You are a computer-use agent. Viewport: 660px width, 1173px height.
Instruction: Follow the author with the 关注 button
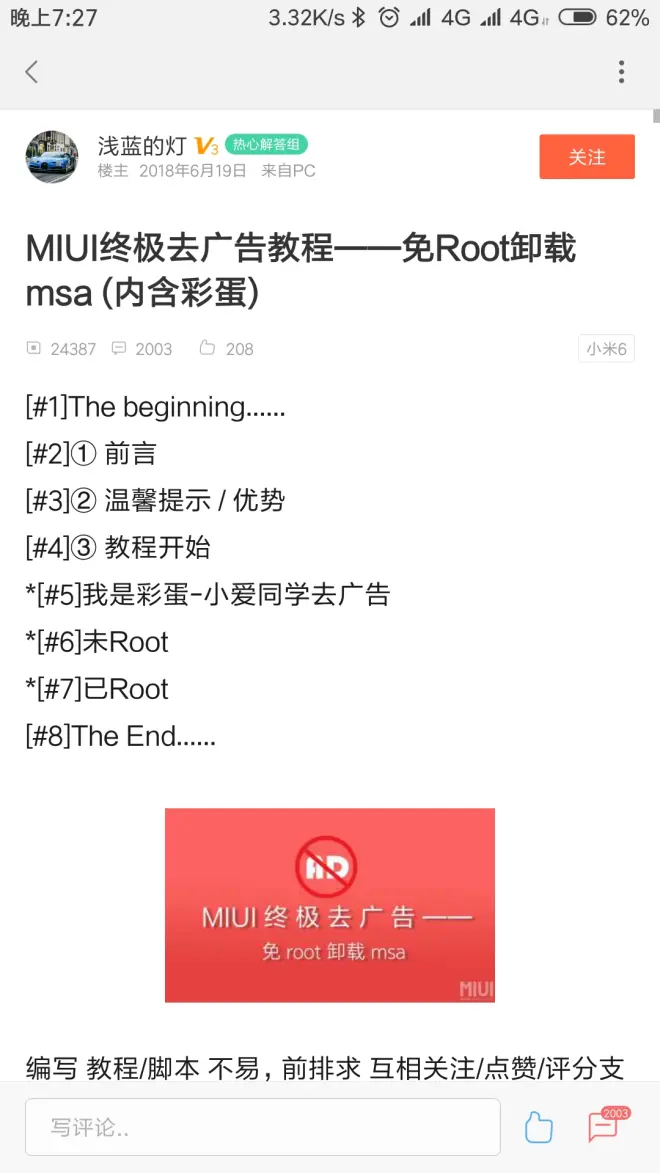coord(587,156)
